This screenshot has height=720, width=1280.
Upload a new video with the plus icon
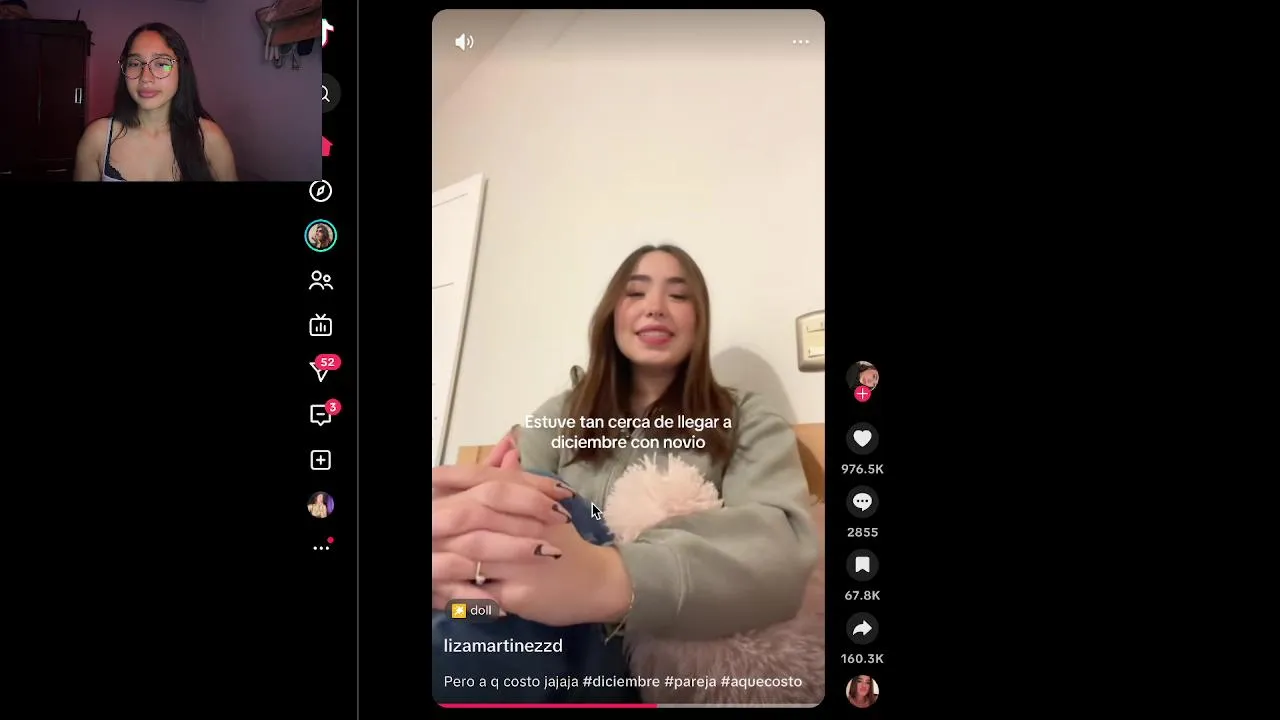coord(320,460)
